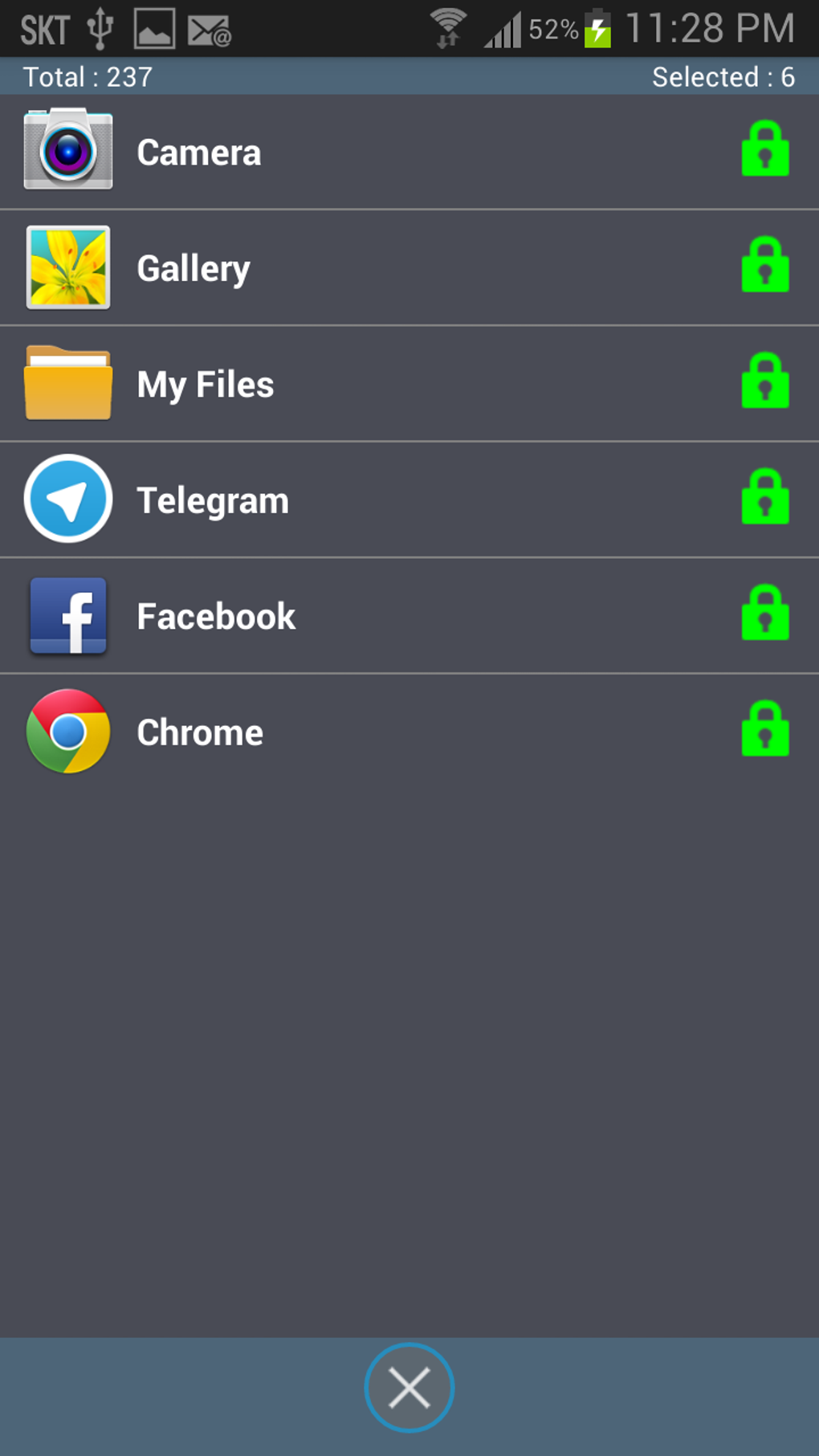The height and width of the screenshot is (1456, 819).
Task: Tap the Camera app icon
Action: 68,151
